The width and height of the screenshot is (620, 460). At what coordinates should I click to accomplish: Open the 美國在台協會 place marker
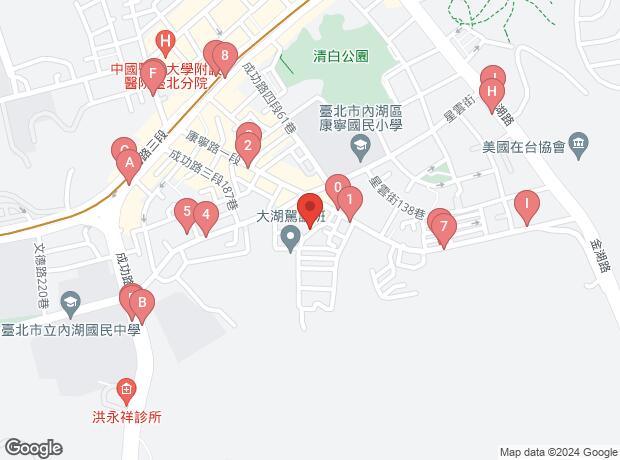coord(578,145)
